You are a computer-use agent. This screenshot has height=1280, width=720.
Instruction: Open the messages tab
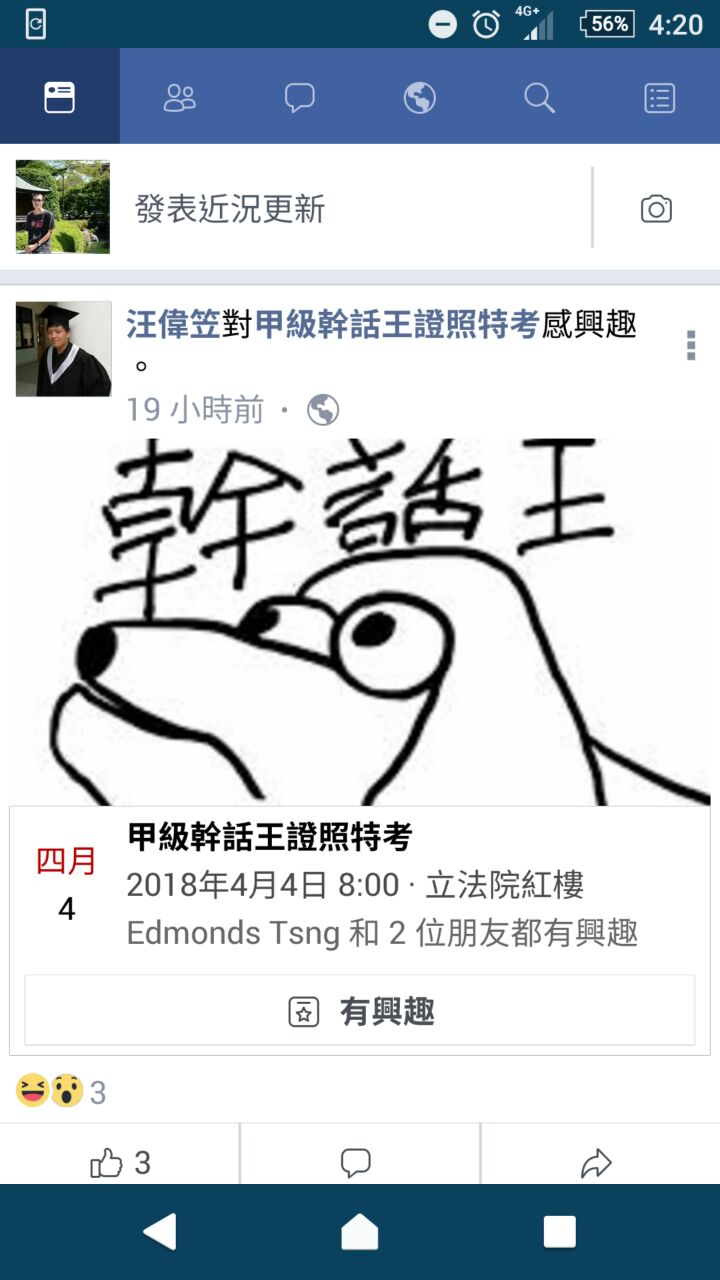[300, 97]
